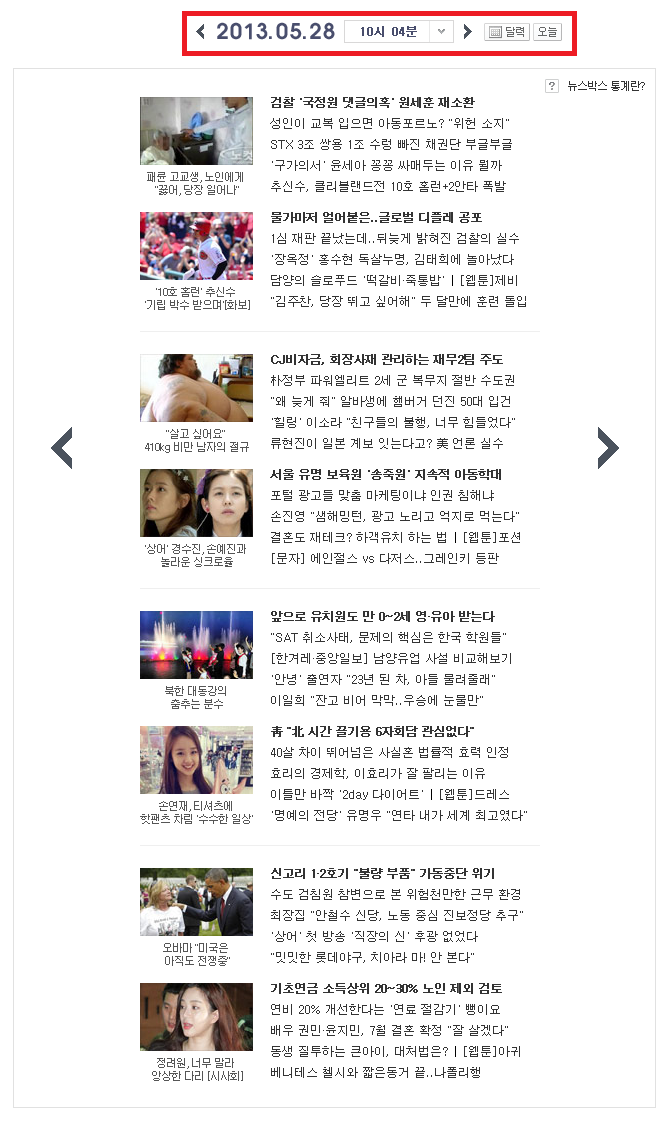
Task: Open the '10호 홈런' 추신수 photo thumbnail
Action: [x=196, y=246]
